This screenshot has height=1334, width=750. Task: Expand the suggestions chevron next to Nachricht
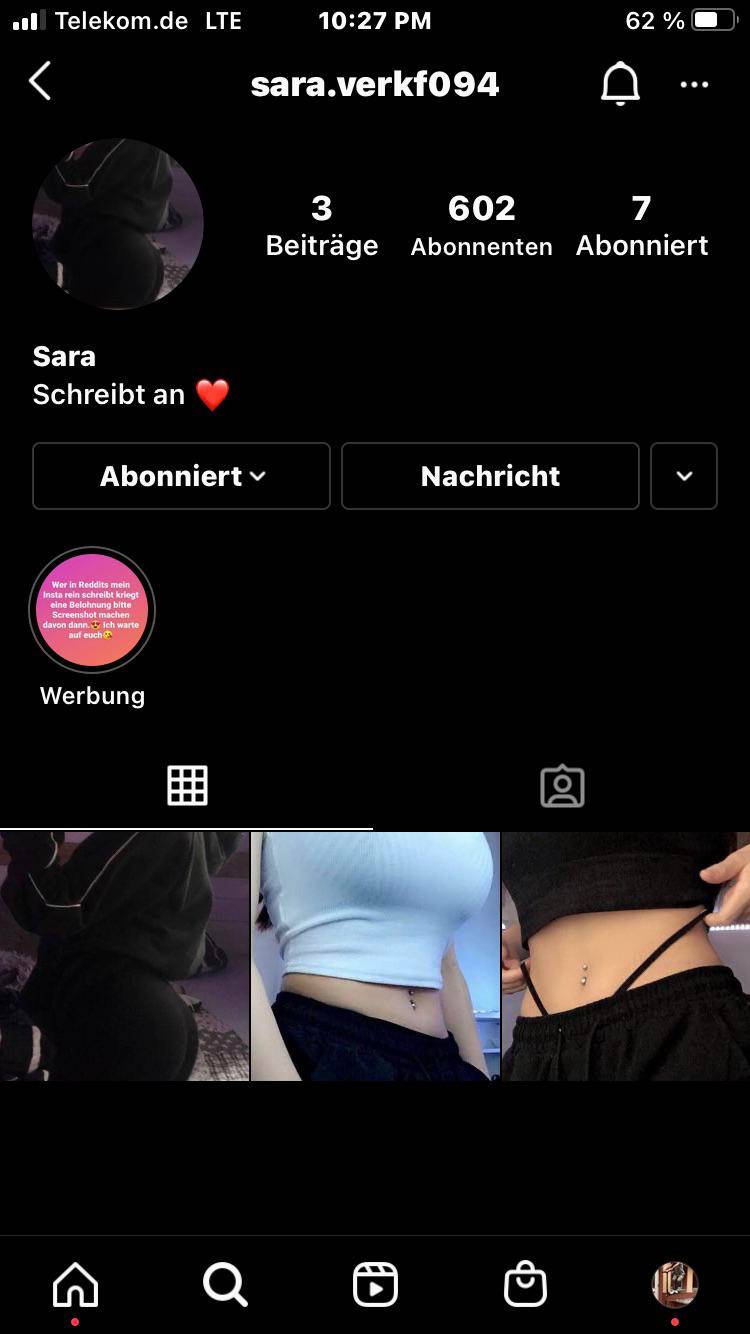[x=684, y=476]
